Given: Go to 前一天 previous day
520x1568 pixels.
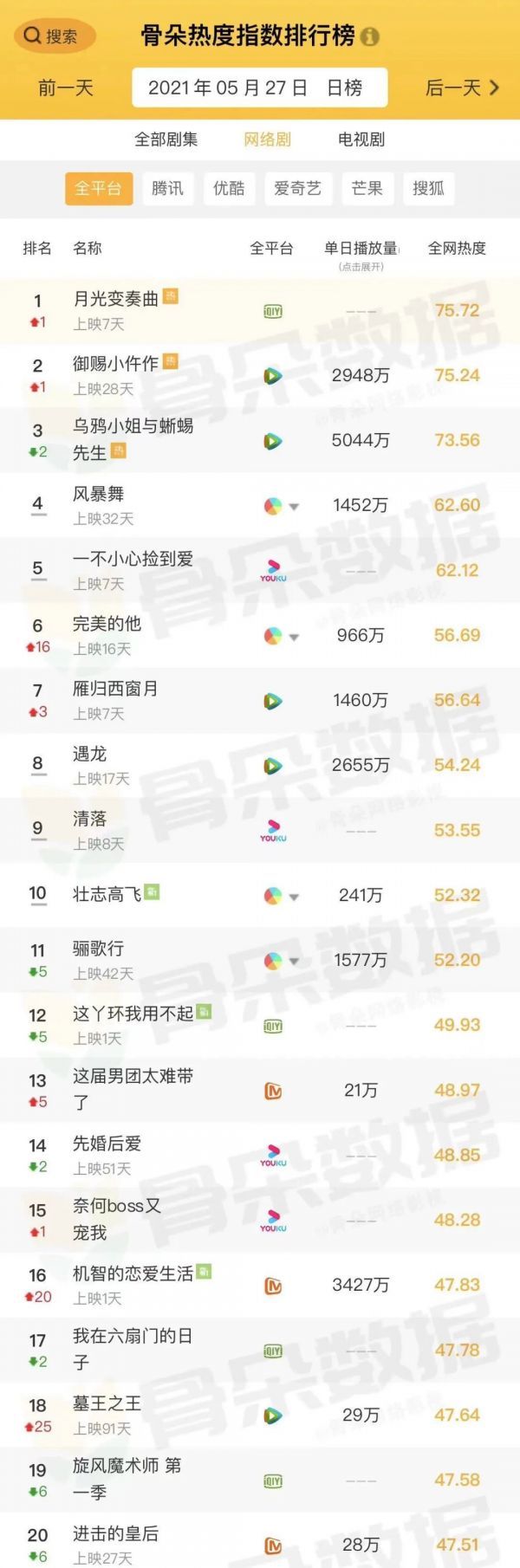Looking at the screenshot, I should point(65,87).
